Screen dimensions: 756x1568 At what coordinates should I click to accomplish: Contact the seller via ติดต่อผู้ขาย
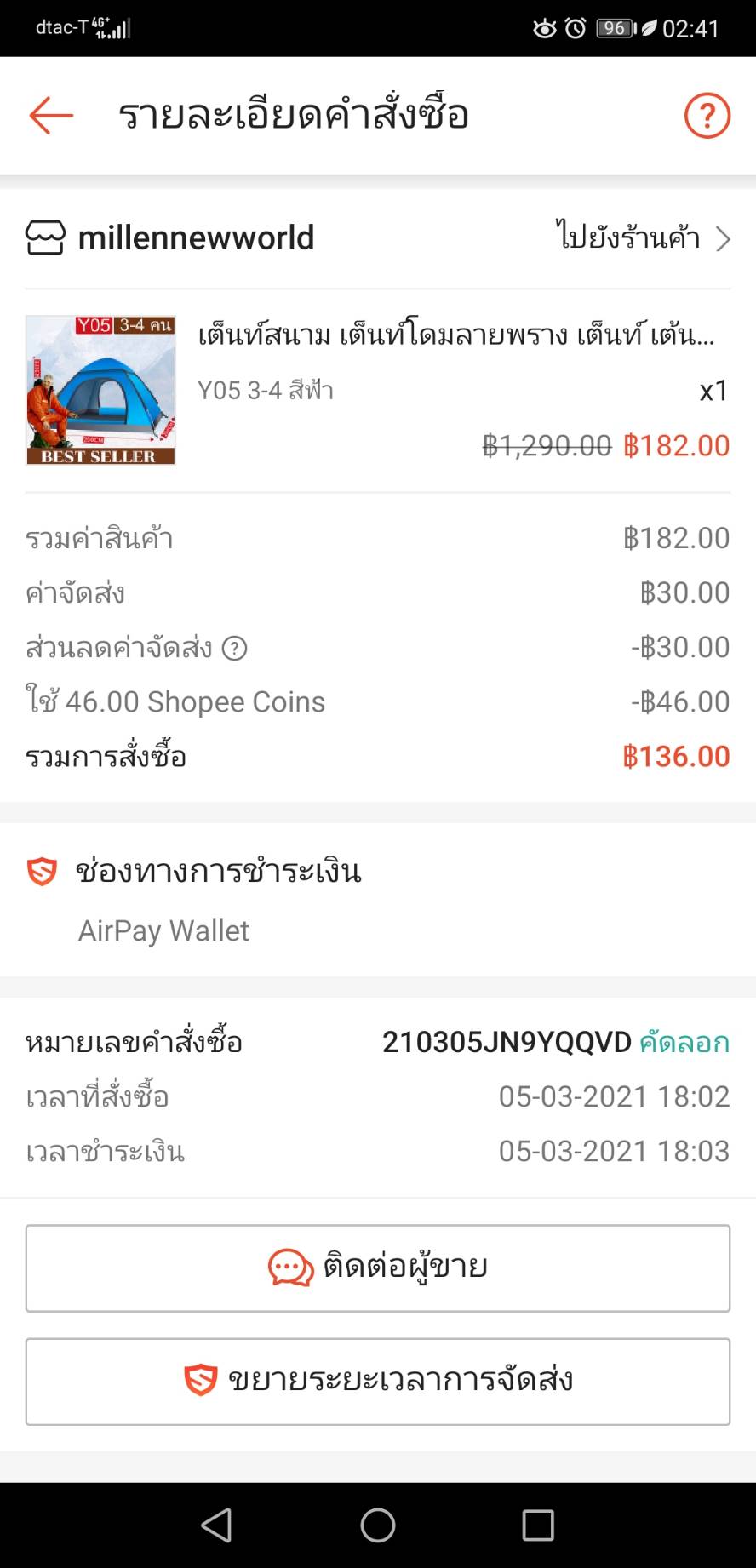click(378, 1268)
